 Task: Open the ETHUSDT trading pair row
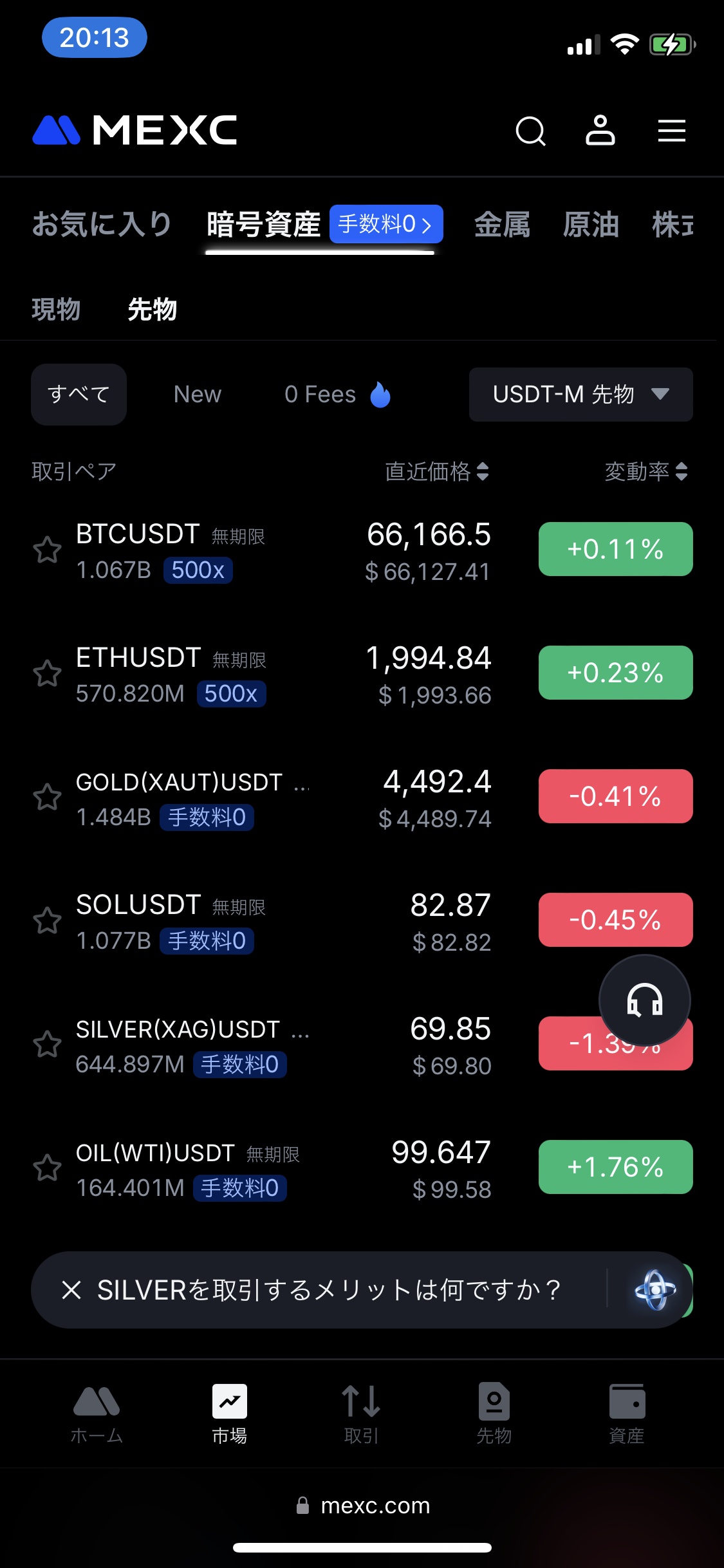coord(257,674)
